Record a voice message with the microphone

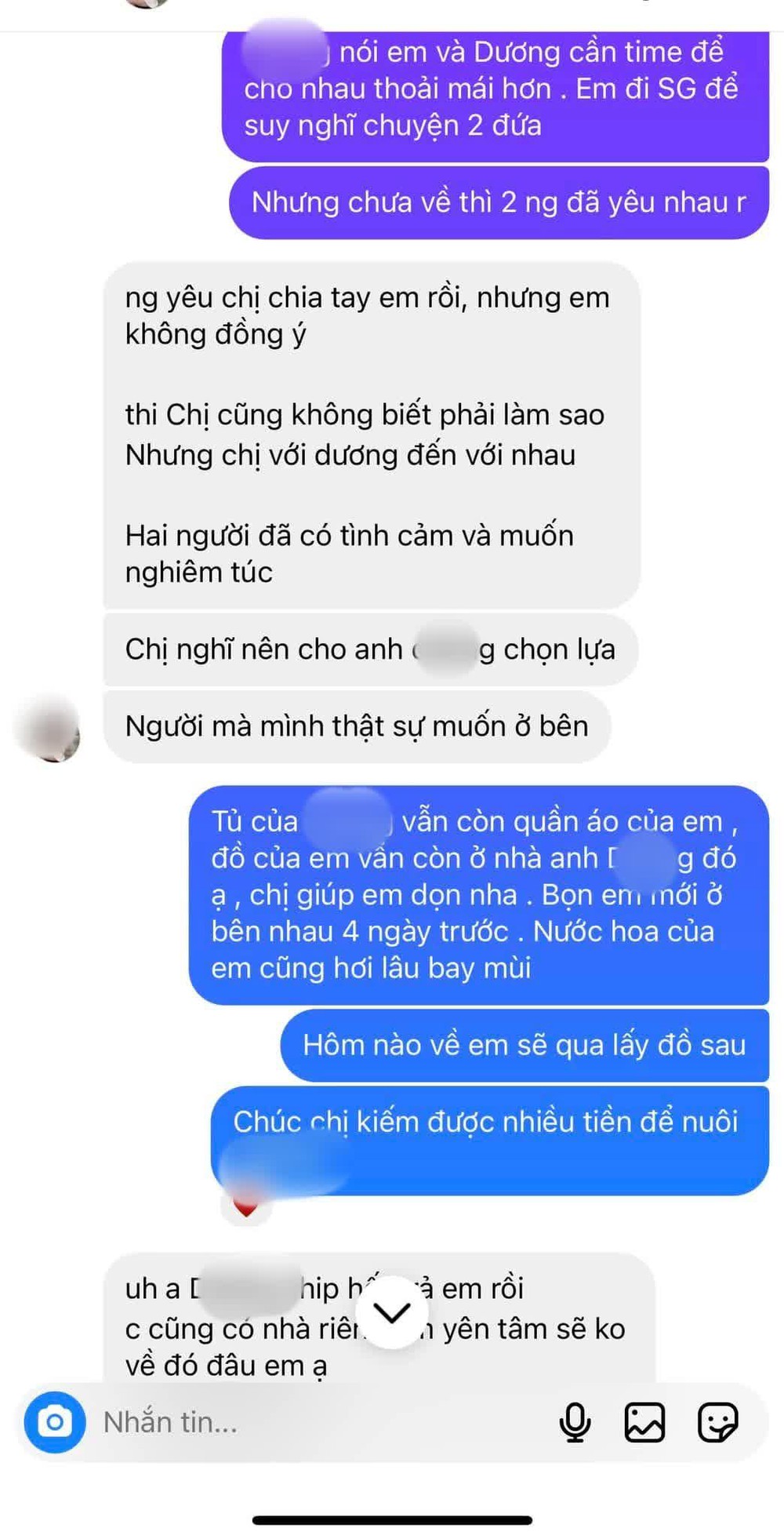[575, 1422]
